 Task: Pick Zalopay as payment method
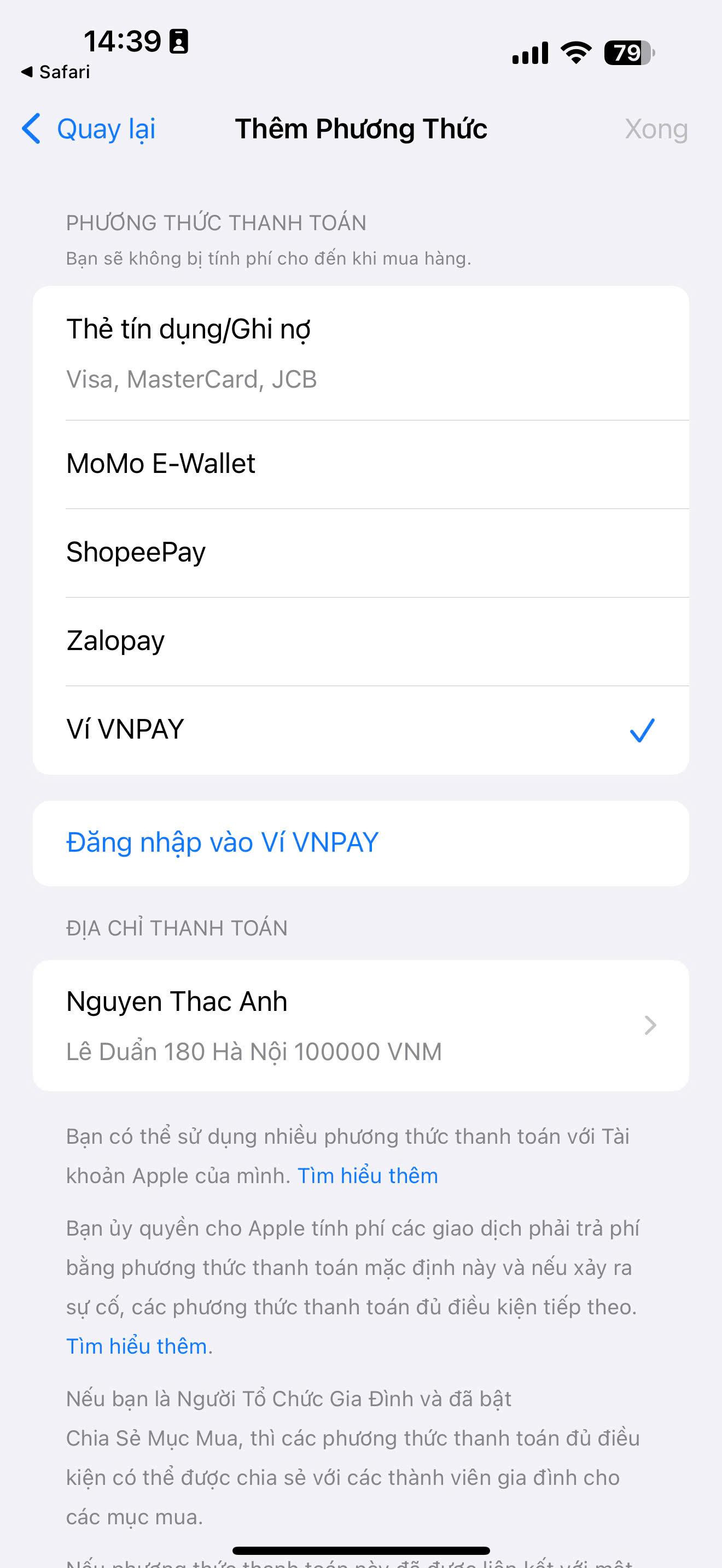pos(360,641)
